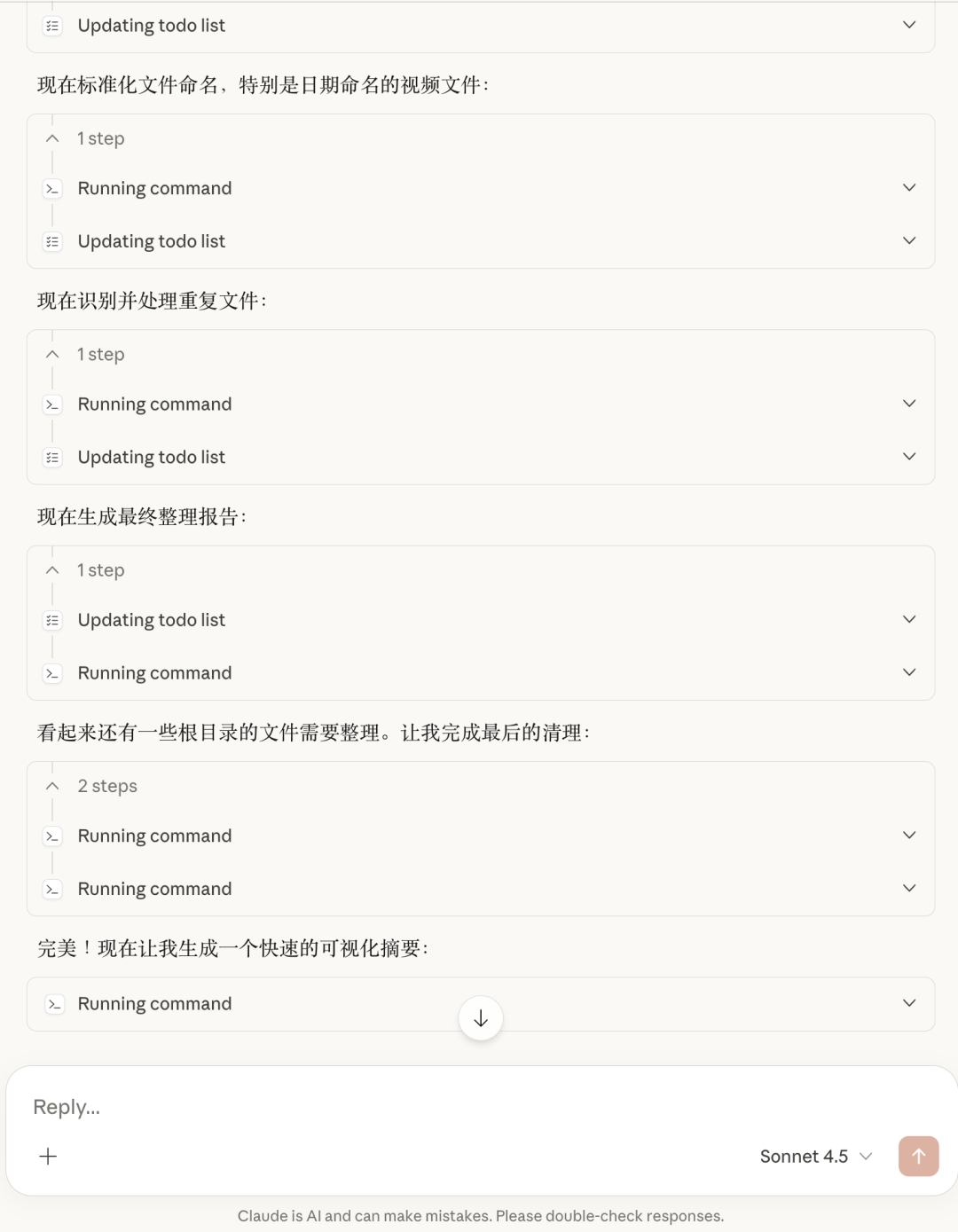Click the terminal icon under the duplicate files section
The height and width of the screenshot is (1232, 958).
pyautogui.click(x=53, y=404)
